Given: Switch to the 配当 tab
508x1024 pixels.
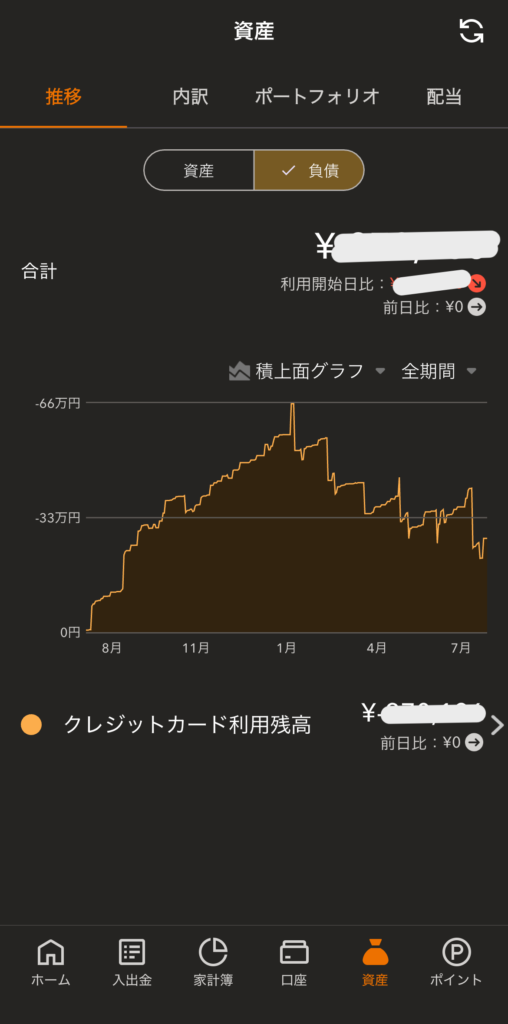Looking at the screenshot, I should pos(444,97).
